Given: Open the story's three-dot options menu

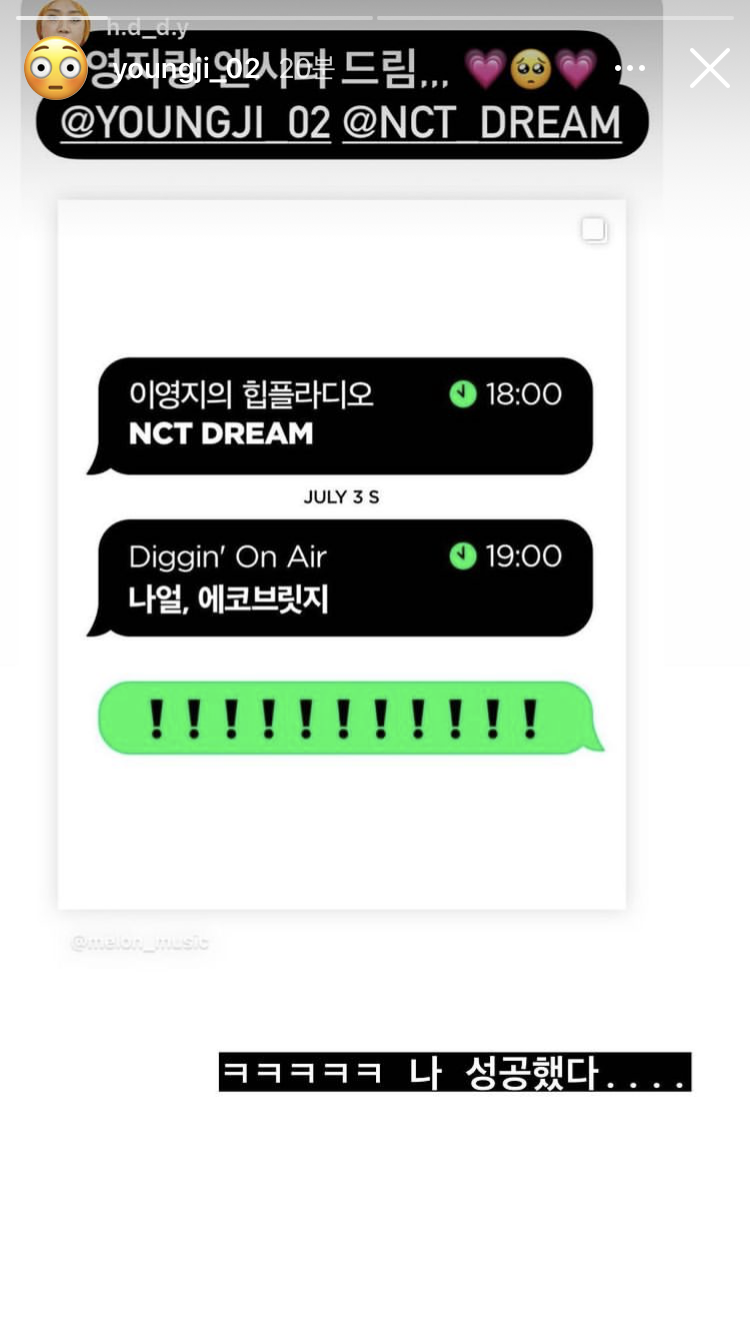Looking at the screenshot, I should (630, 68).
